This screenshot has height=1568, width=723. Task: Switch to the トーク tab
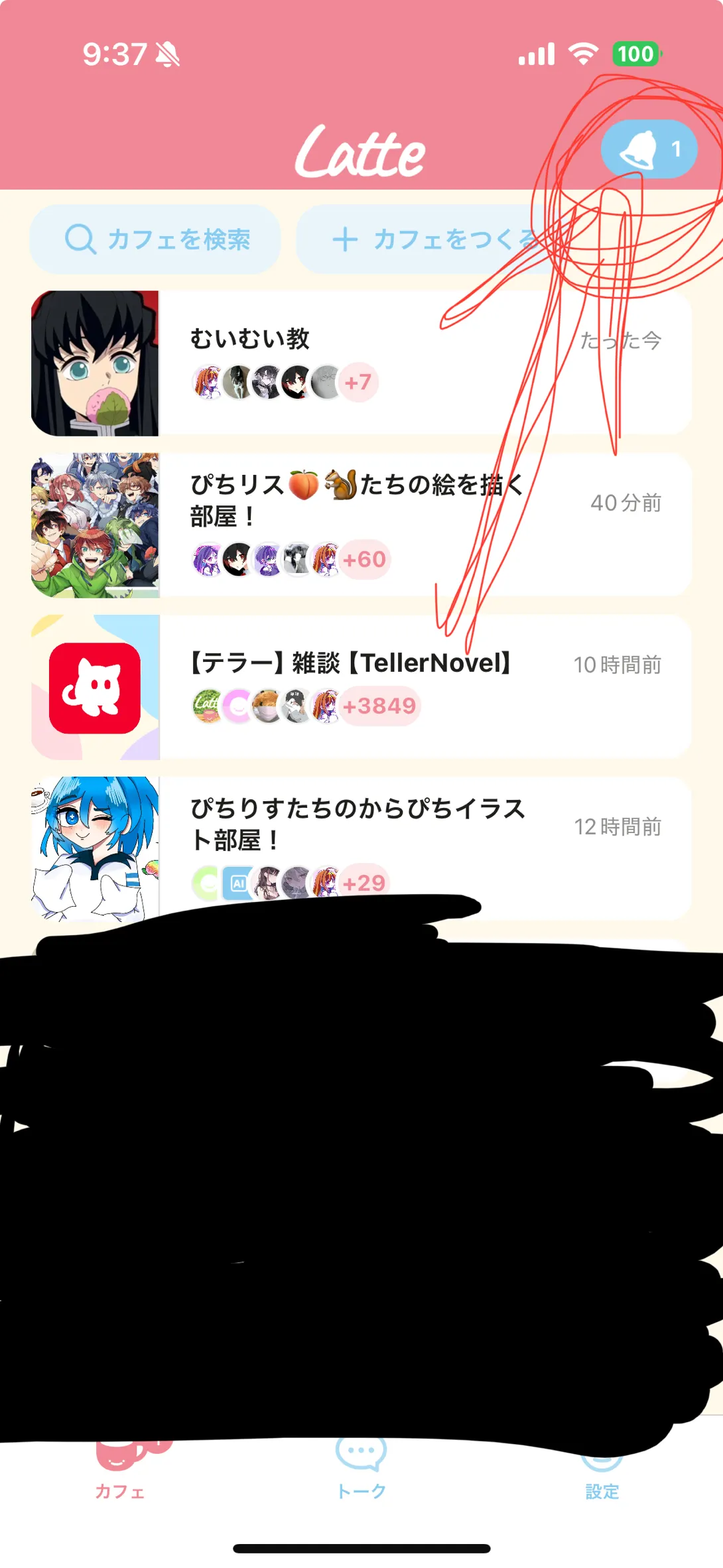[361, 1478]
